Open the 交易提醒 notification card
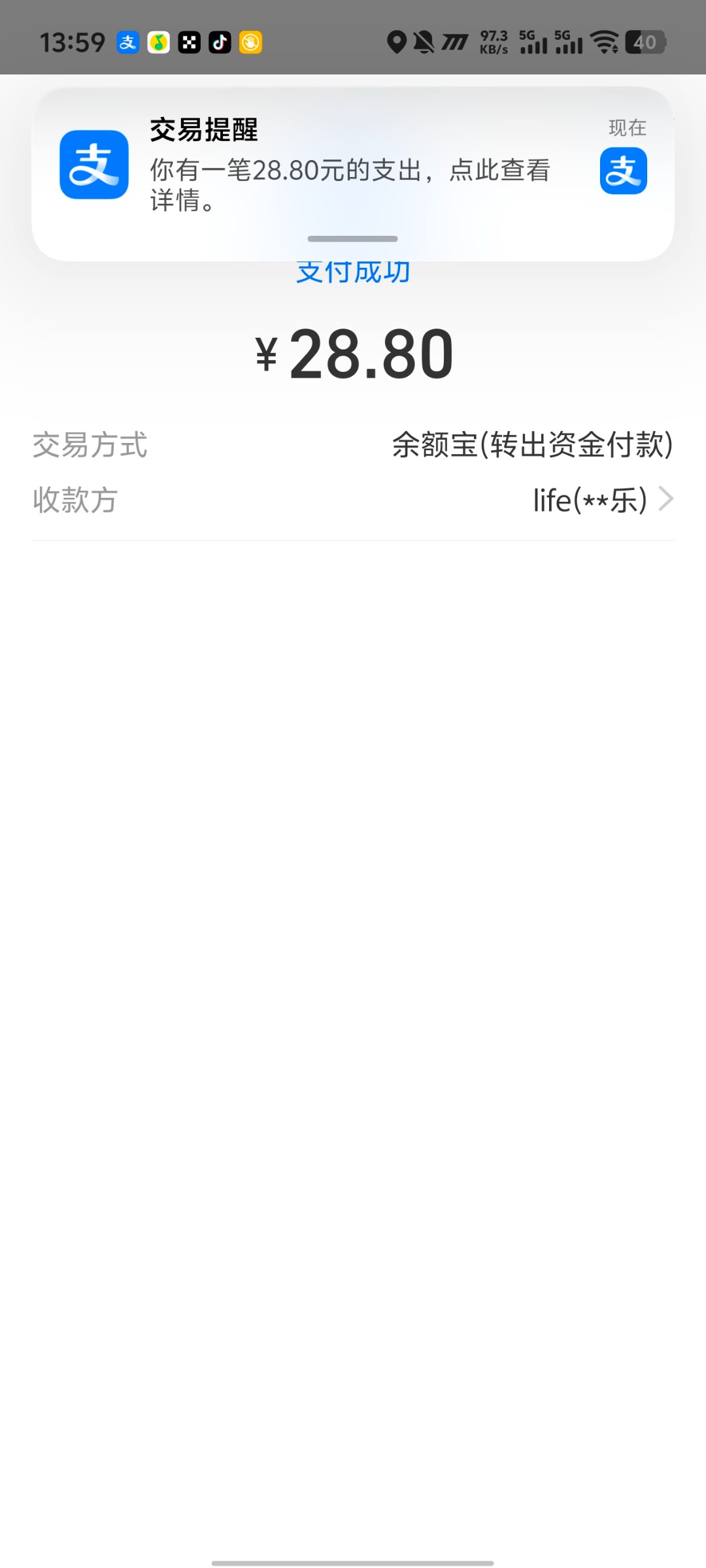The width and height of the screenshot is (706, 1568). (x=353, y=167)
